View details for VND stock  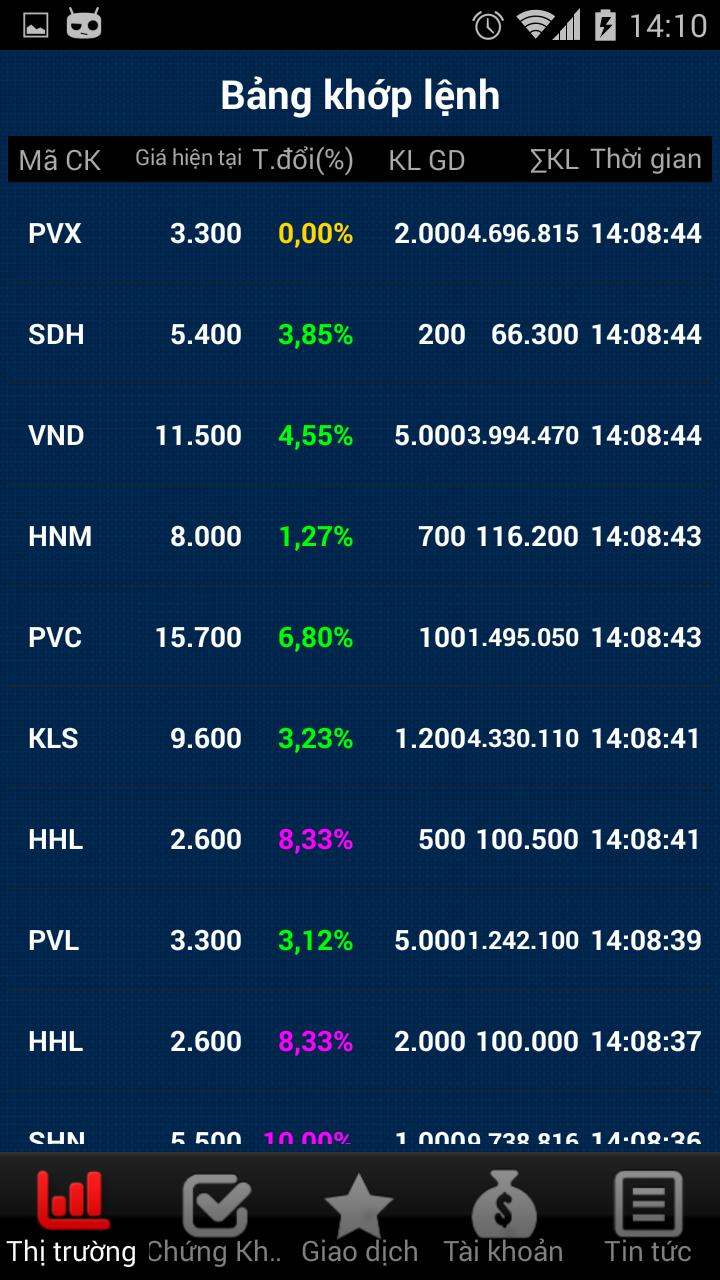pos(360,436)
